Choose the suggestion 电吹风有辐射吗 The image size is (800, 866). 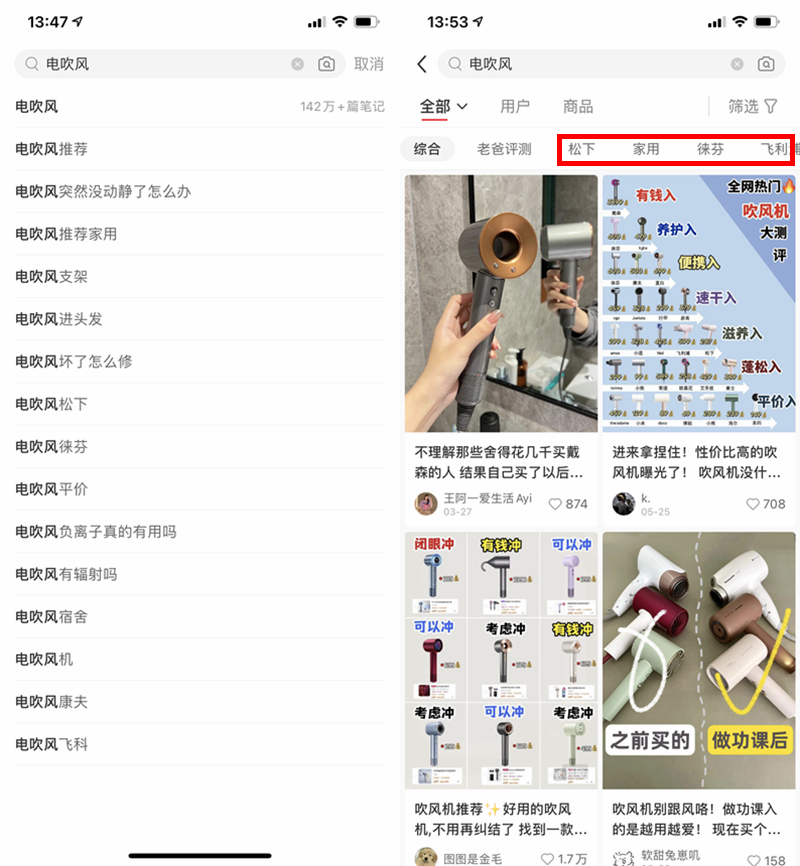click(66, 574)
